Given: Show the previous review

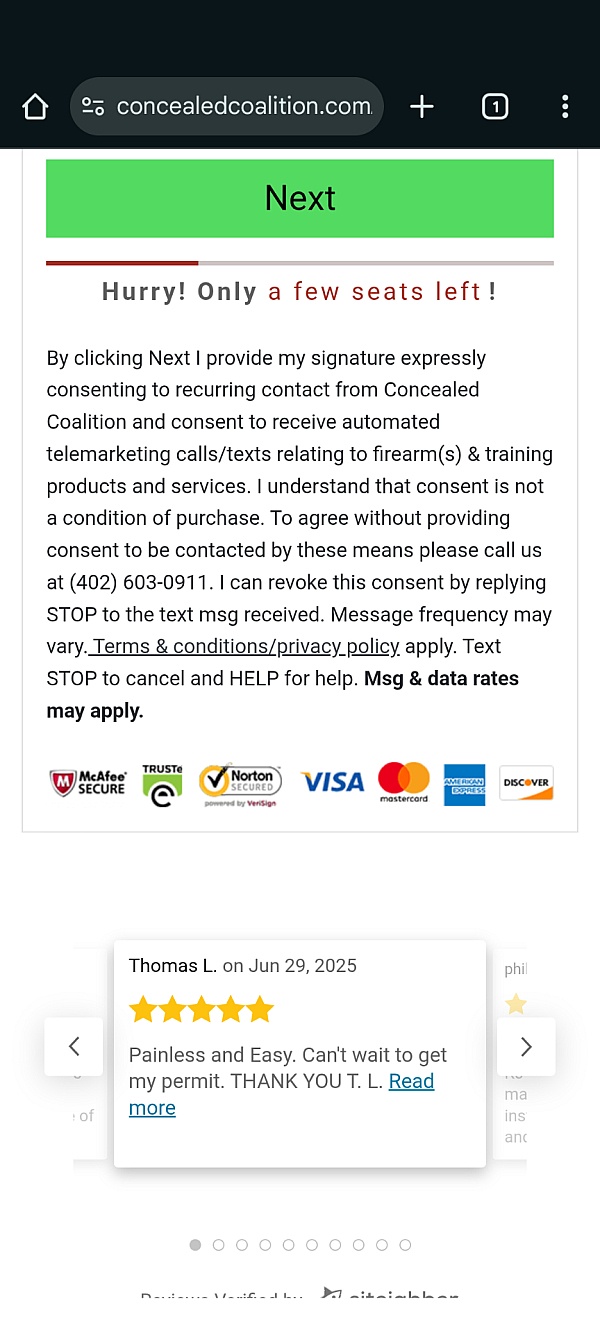Looking at the screenshot, I should coord(74,1046).
